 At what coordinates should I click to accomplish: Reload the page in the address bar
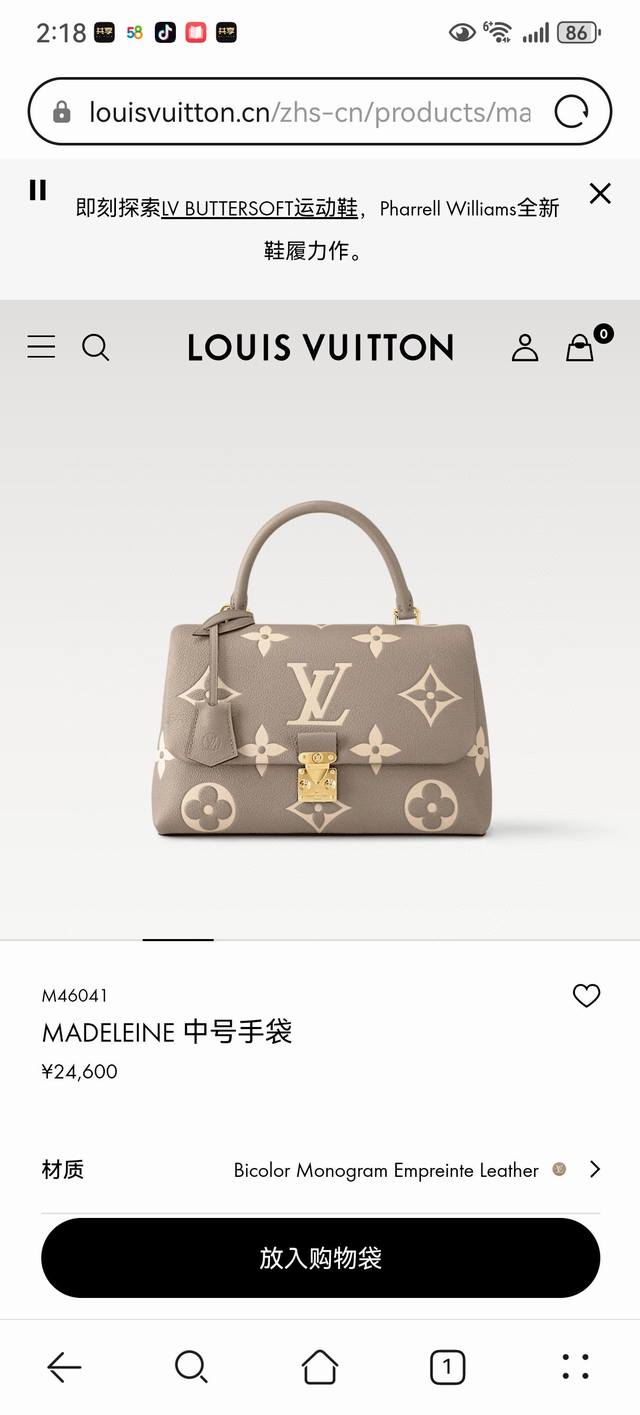pyautogui.click(x=571, y=112)
